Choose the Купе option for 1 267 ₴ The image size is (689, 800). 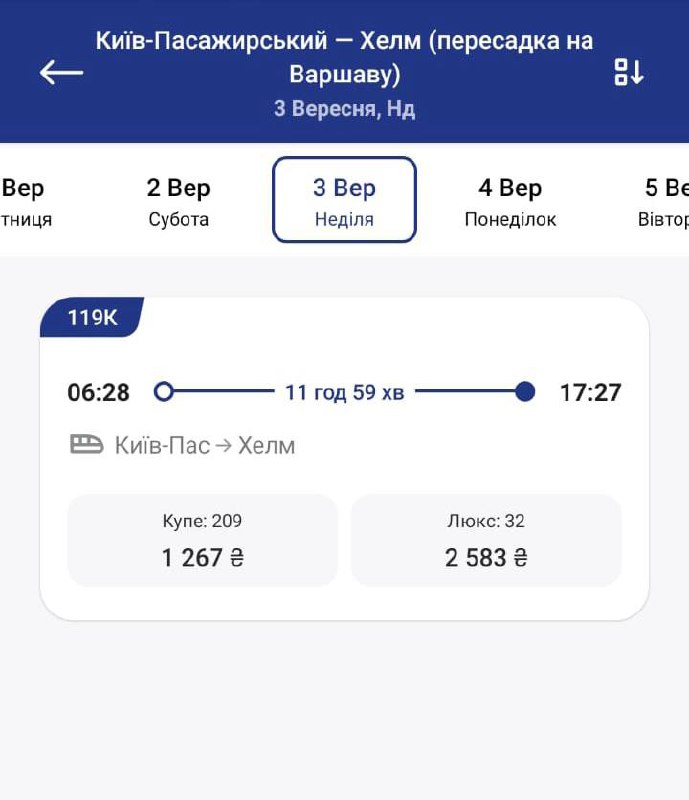pyautogui.click(x=202, y=540)
